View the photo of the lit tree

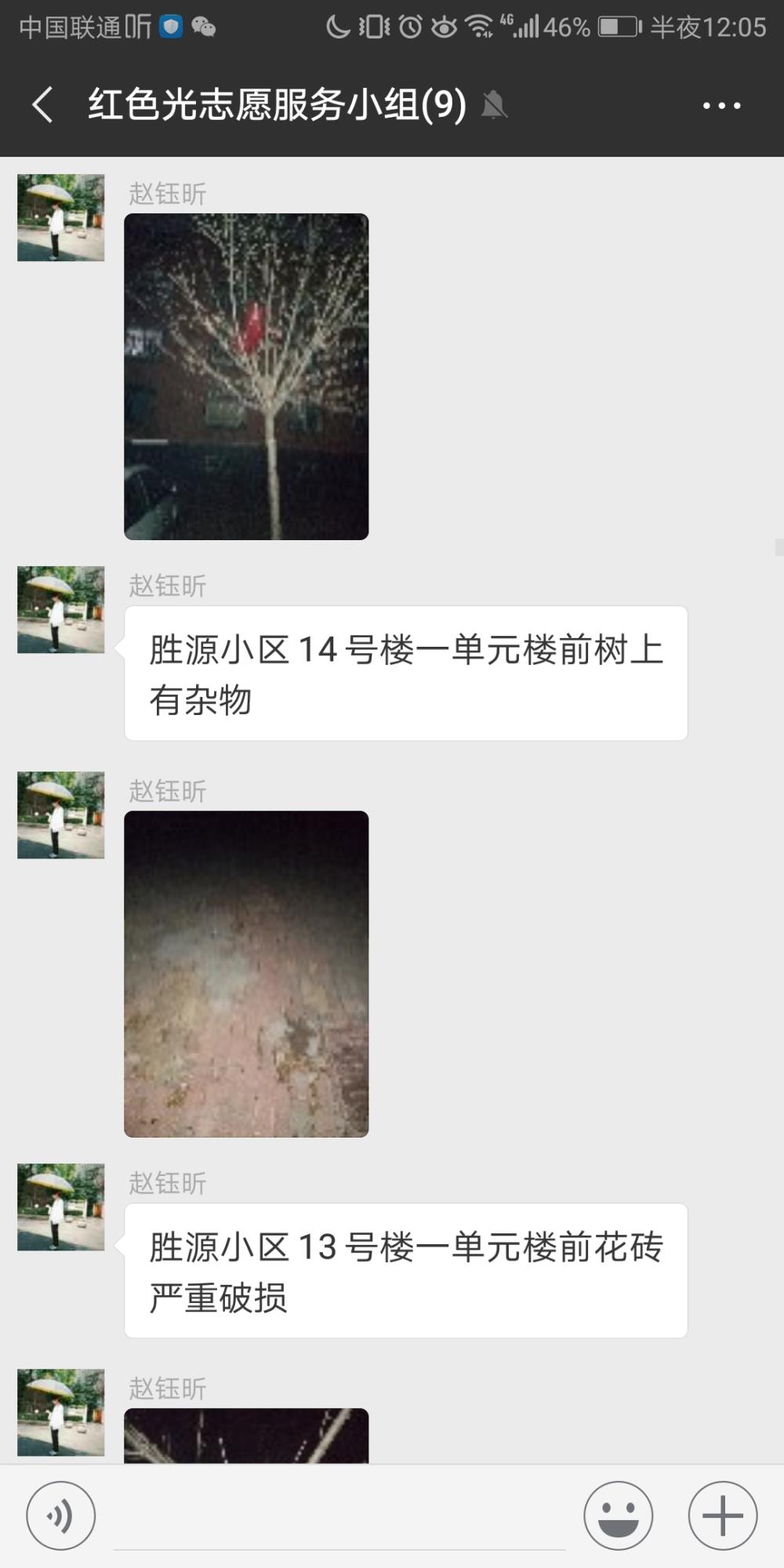tap(246, 376)
